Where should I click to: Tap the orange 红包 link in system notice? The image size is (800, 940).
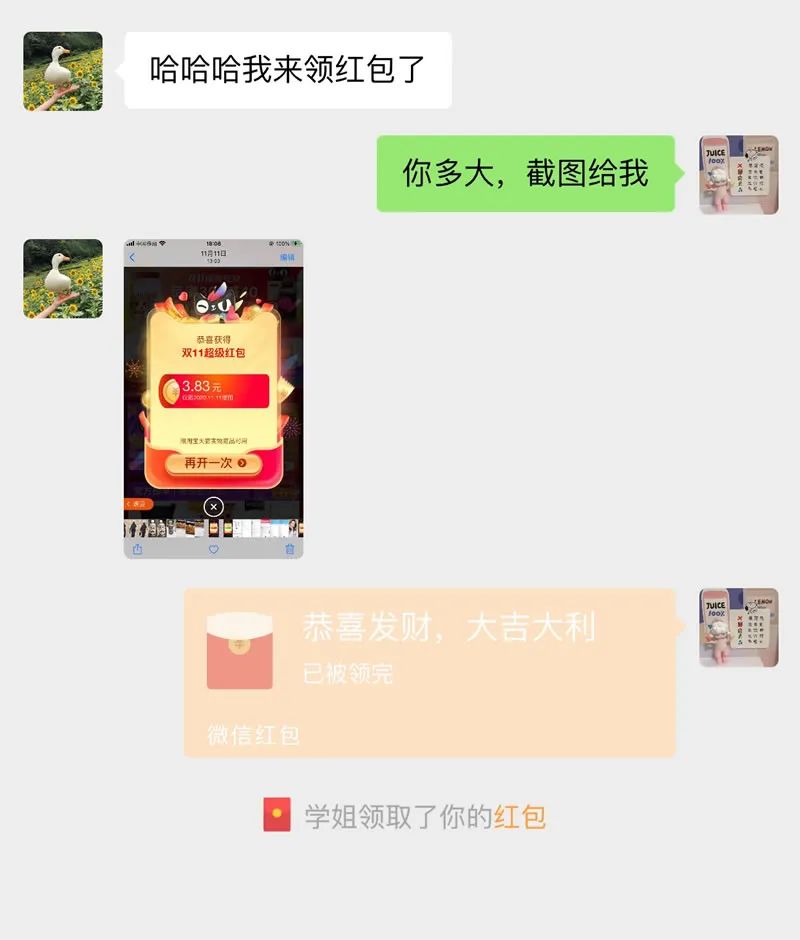[520, 817]
